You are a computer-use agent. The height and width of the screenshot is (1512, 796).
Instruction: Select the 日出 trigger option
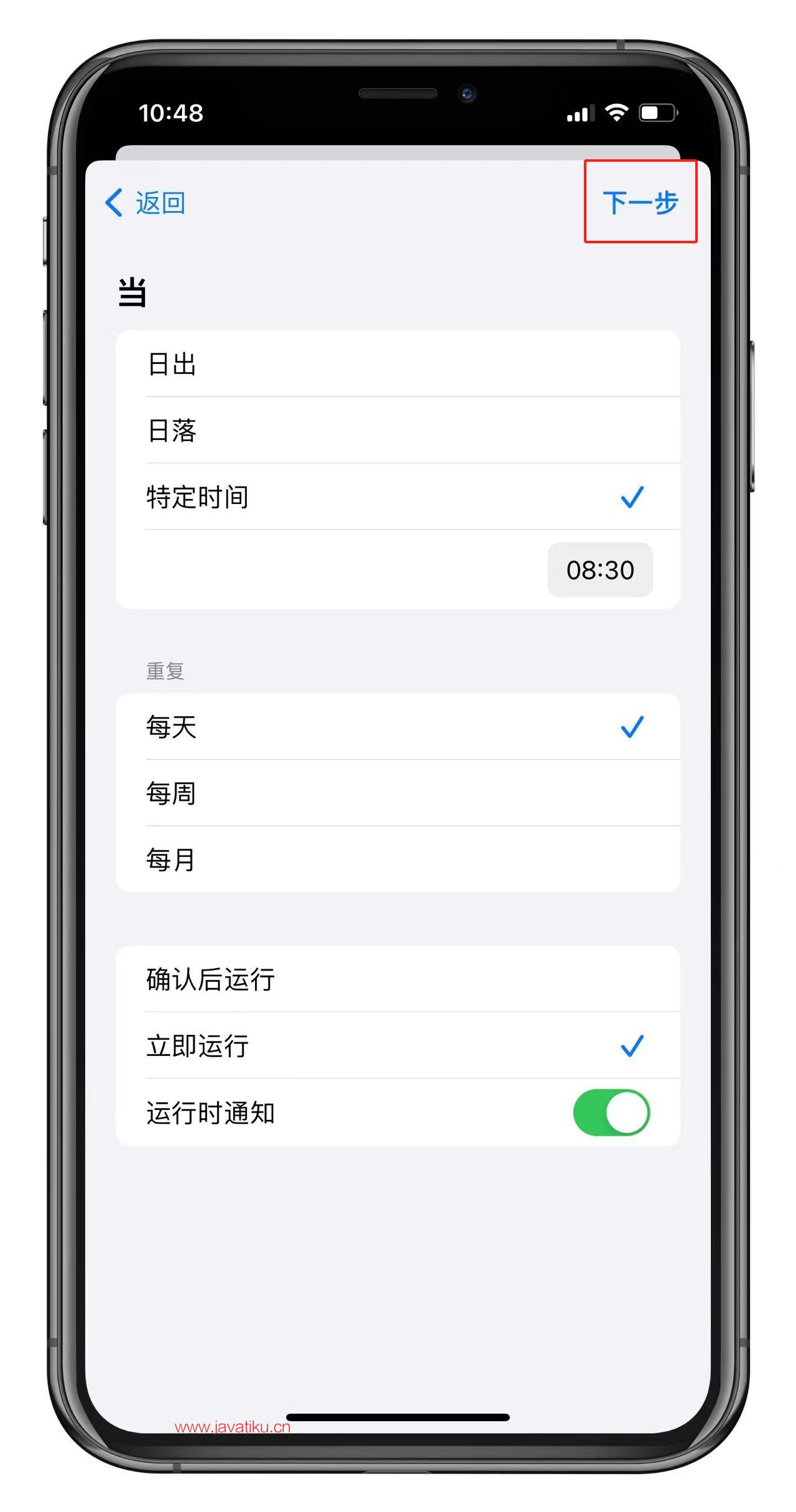398,364
